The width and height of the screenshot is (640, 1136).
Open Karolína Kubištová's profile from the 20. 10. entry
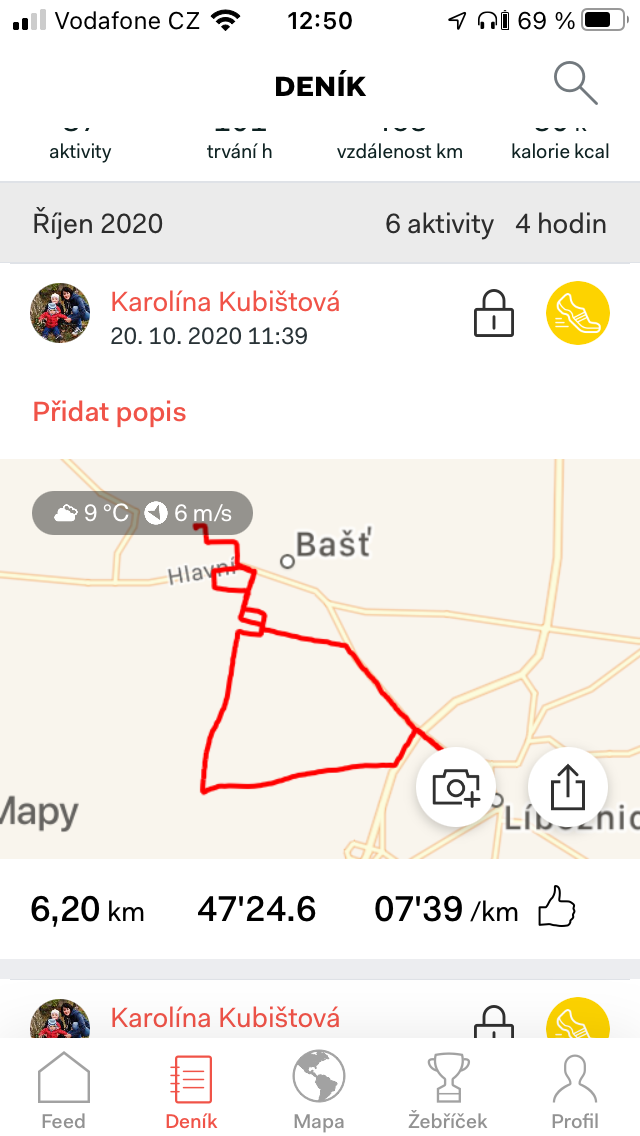(225, 301)
